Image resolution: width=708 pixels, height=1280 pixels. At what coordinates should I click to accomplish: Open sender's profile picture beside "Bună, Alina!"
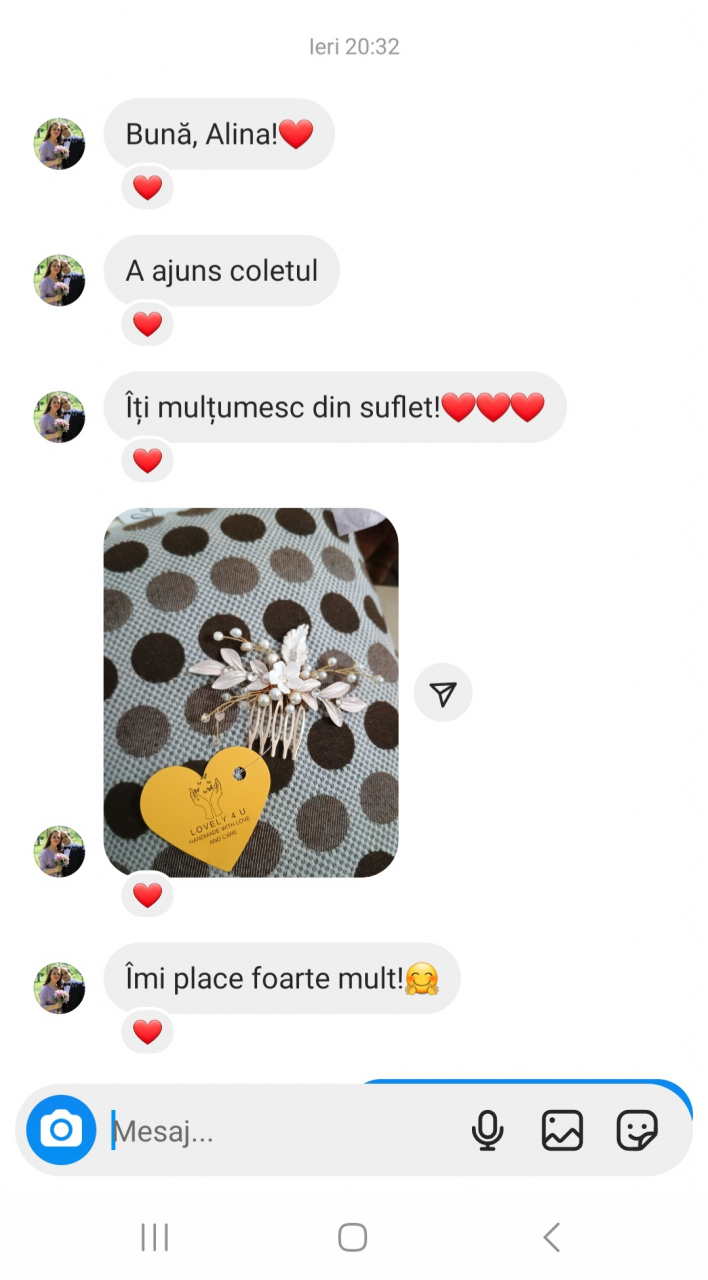pyautogui.click(x=60, y=143)
